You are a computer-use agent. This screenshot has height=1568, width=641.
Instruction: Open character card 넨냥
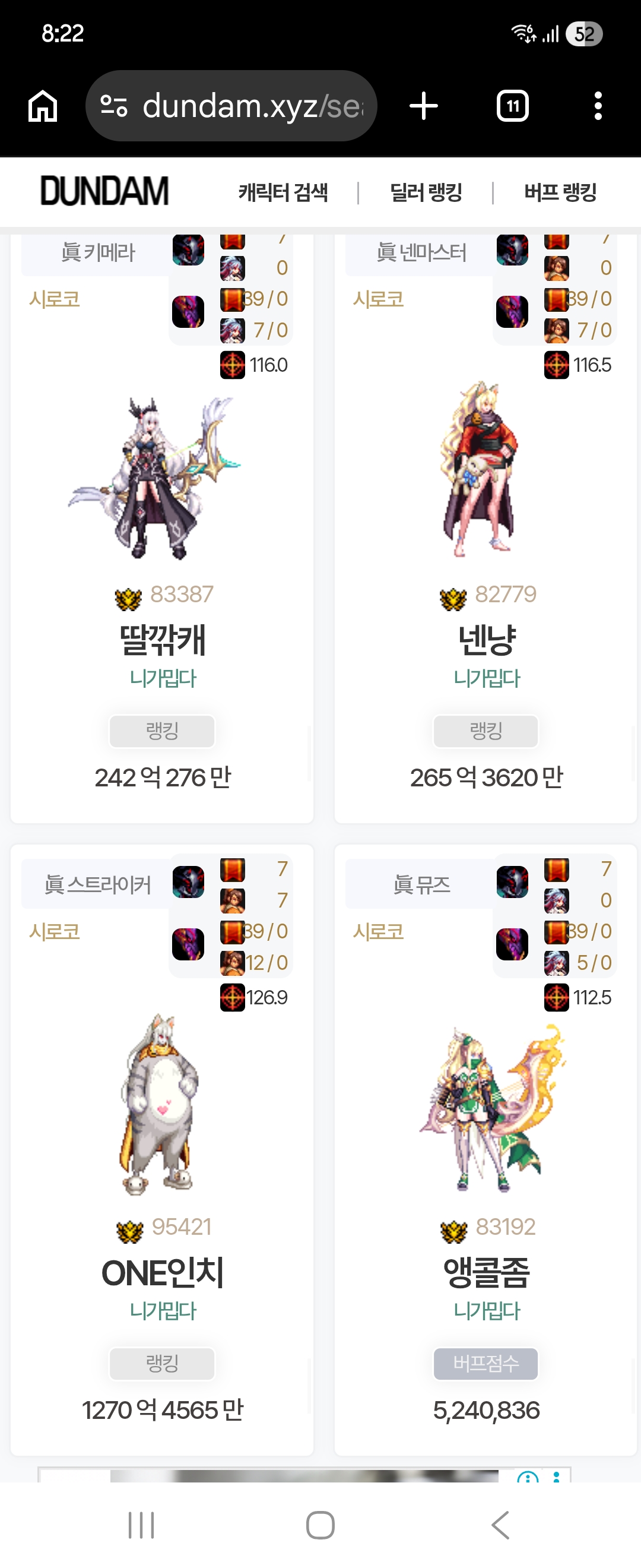coord(487,640)
